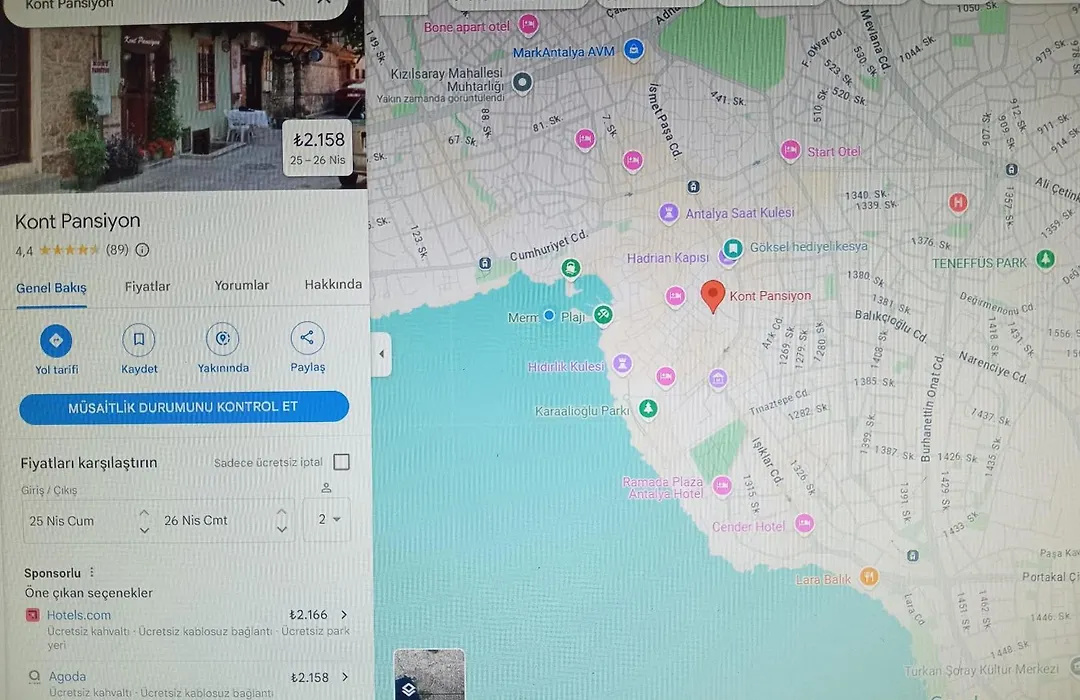Search nearby with Yakınında
The height and width of the screenshot is (700, 1080).
click(222, 340)
